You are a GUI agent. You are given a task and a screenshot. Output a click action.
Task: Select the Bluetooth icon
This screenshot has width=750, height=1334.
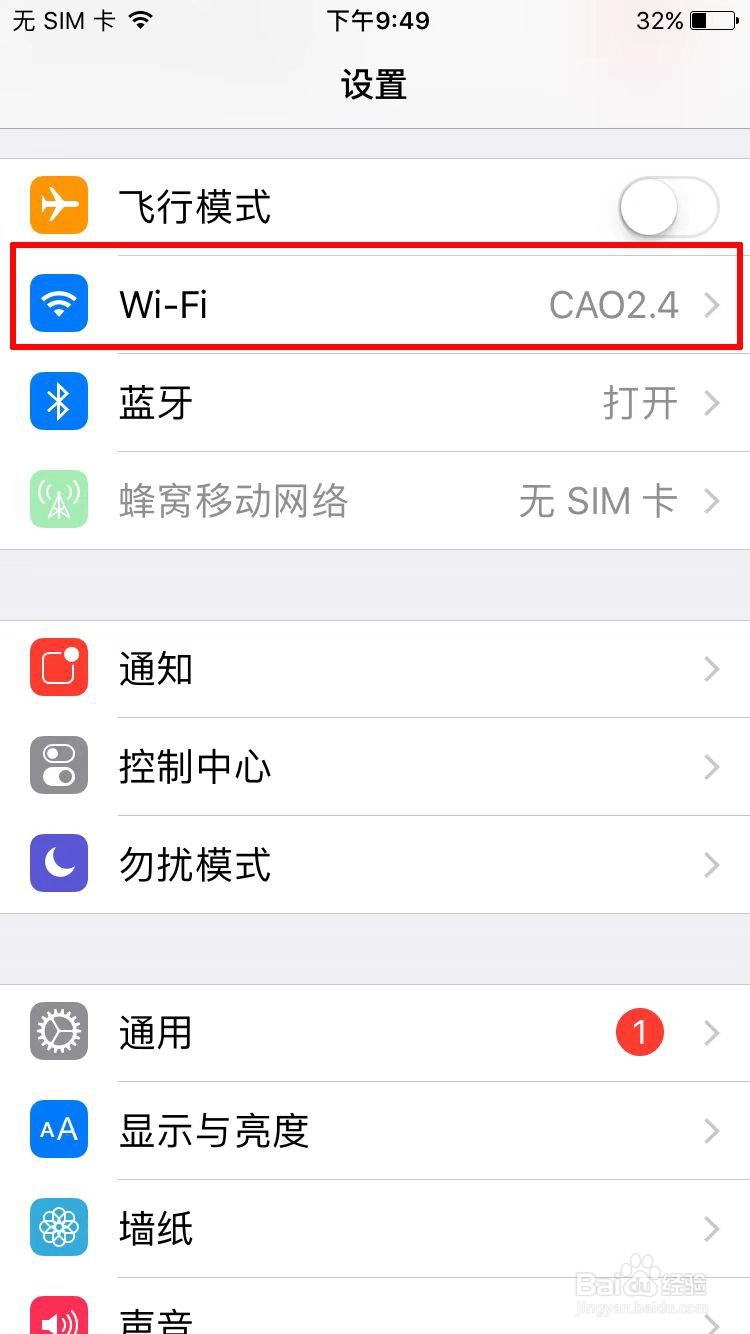tap(58, 402)
